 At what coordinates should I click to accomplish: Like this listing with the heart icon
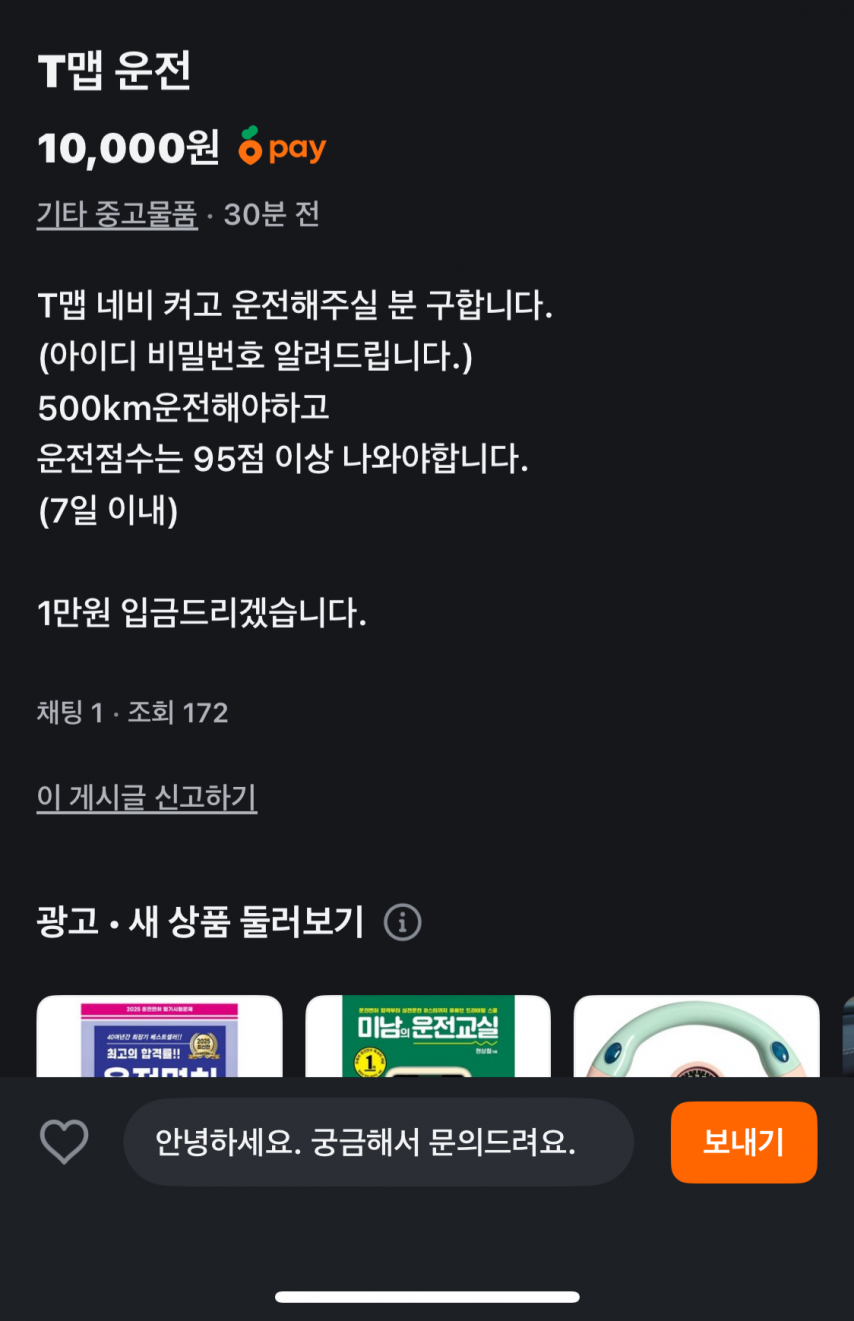(64, 1141)
